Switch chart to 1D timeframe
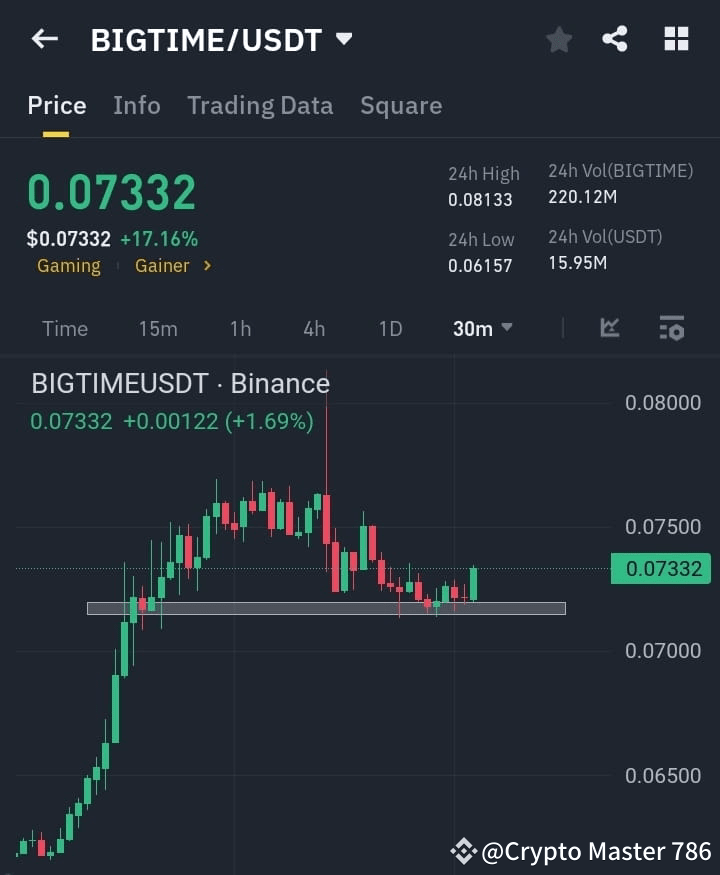 [390, 328]
